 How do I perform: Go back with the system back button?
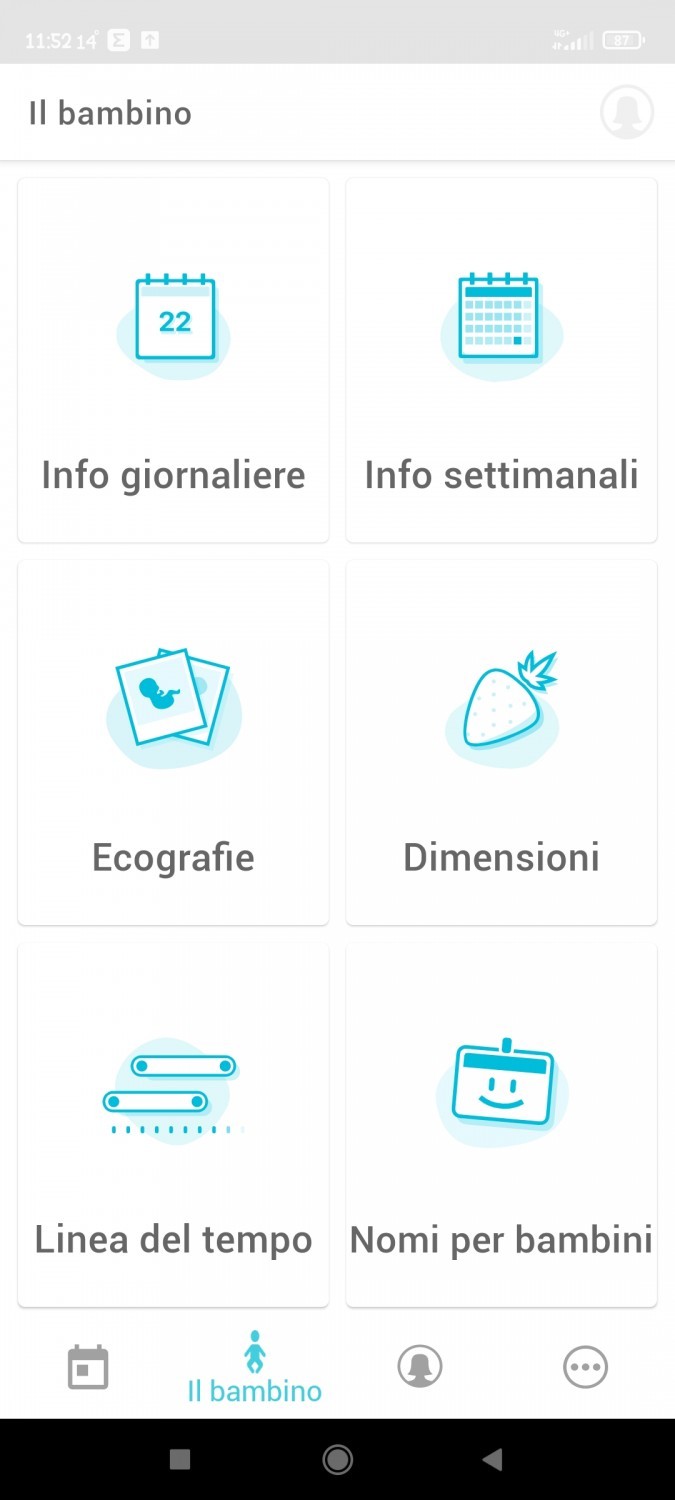(x=492, y=1460)
